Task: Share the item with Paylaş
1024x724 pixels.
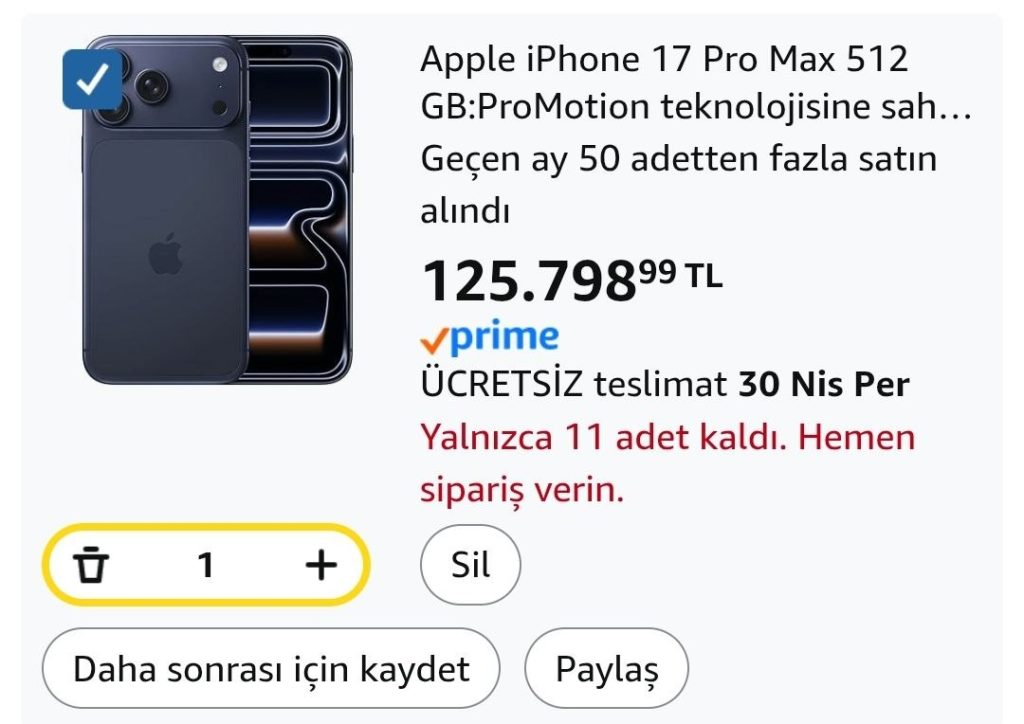Action: [x=607, y=668]
